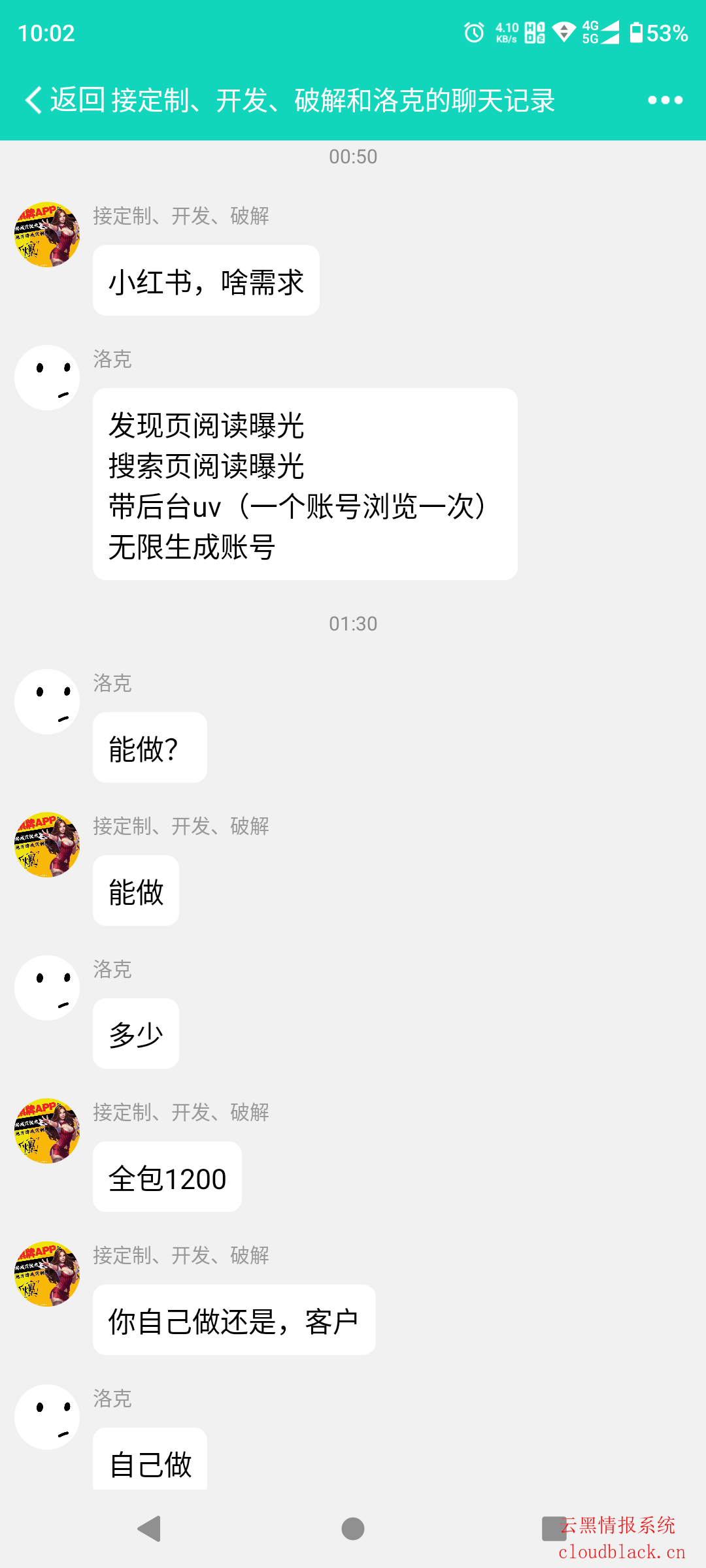Tap the system back triangle button
The width and height of the screenshot is (706, 1568).
(x=150, y=1529)
